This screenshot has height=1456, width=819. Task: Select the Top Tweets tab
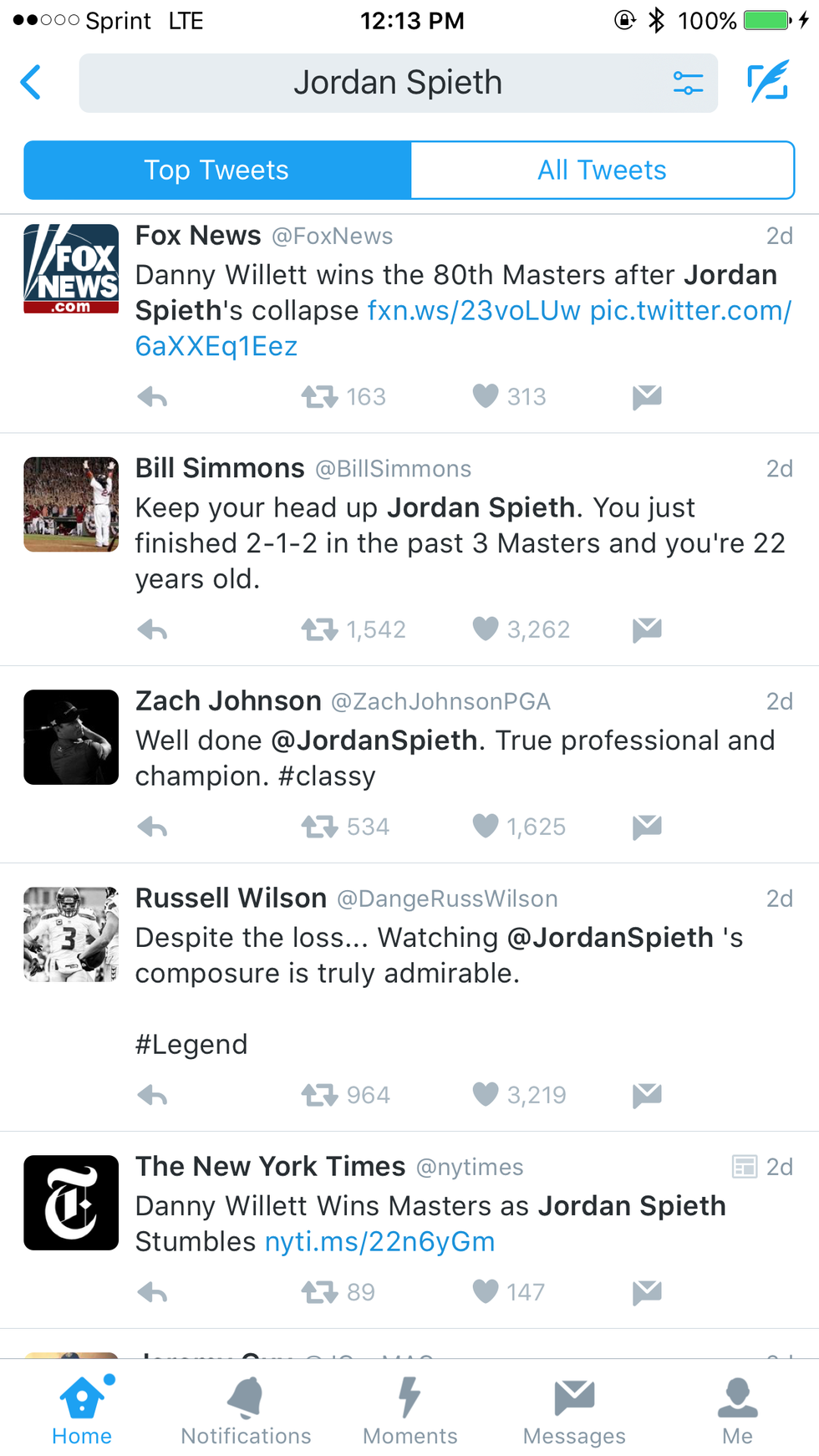click(x=217, y=171)
